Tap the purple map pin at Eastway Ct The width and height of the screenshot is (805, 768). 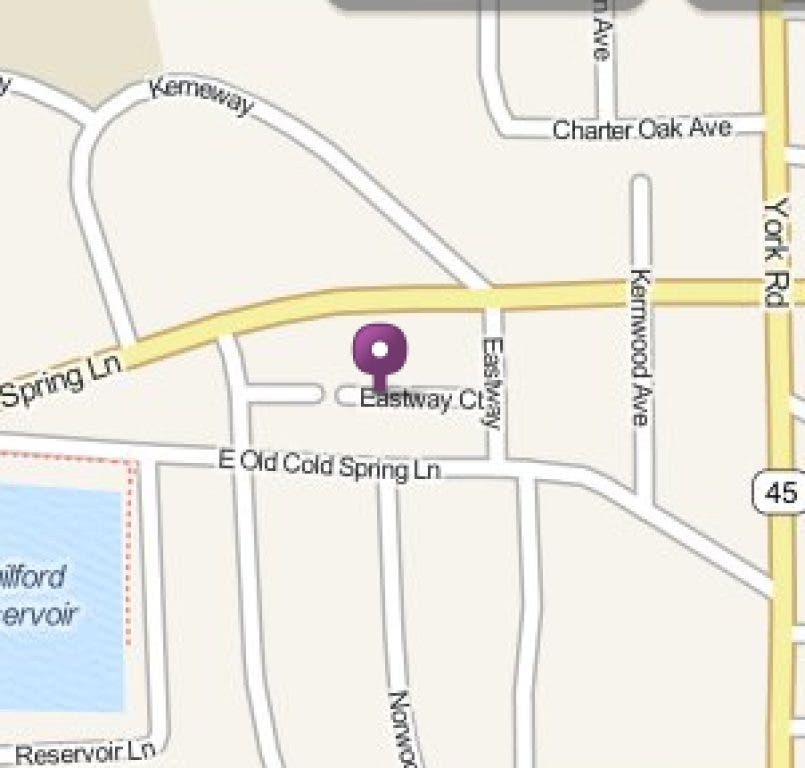380,353
